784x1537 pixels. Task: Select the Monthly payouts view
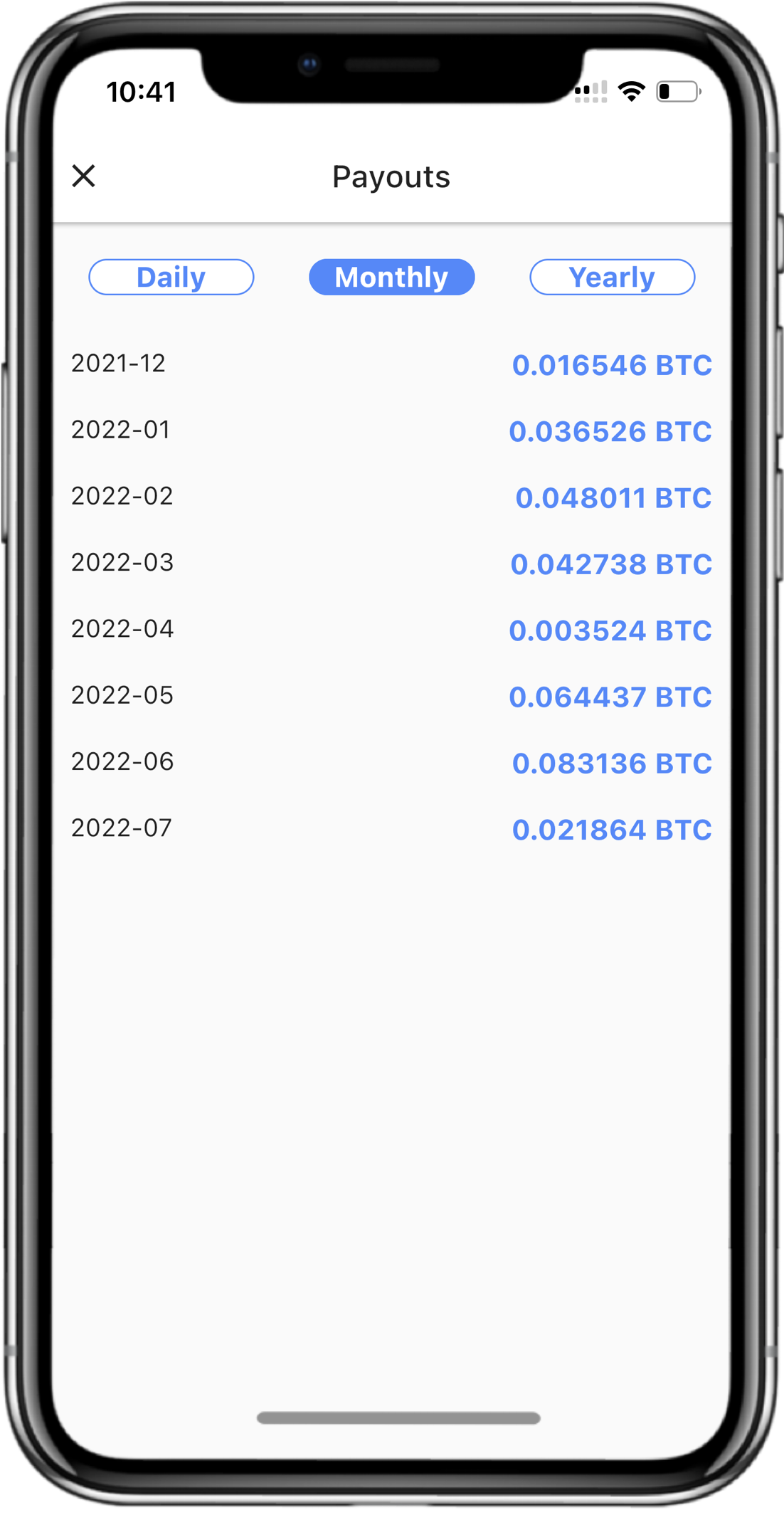(391, 277)
